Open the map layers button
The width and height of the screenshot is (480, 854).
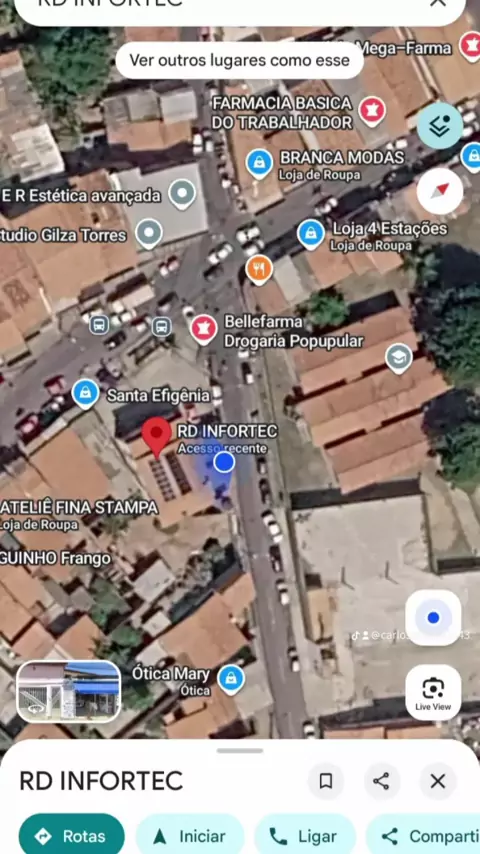440,126
